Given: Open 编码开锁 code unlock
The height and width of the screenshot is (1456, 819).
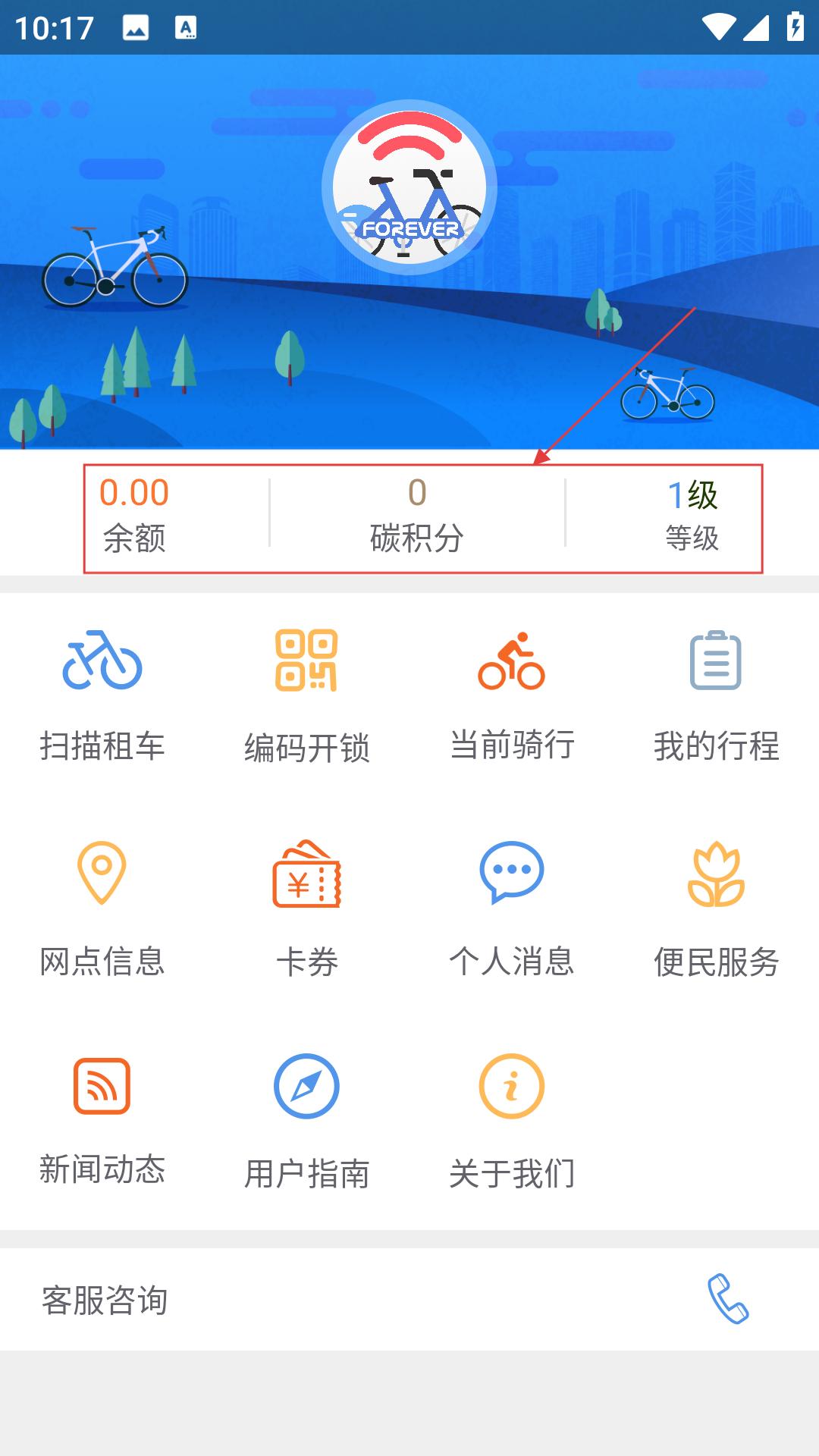Looking at the screenshot, I should pyautogui.click(x=307, y=694).
